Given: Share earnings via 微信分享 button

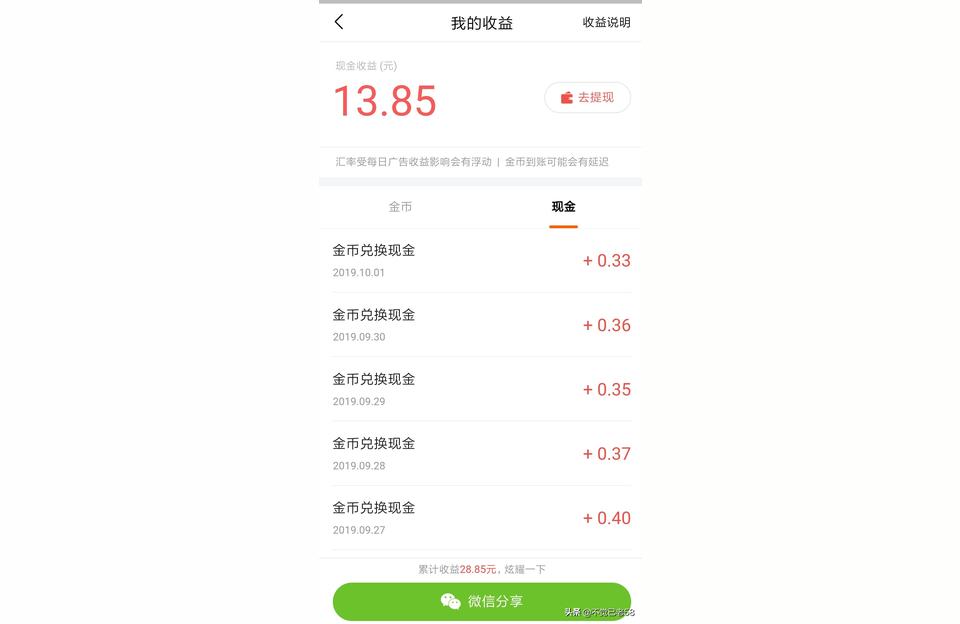Looking at the screenshot, I should 481,601.
